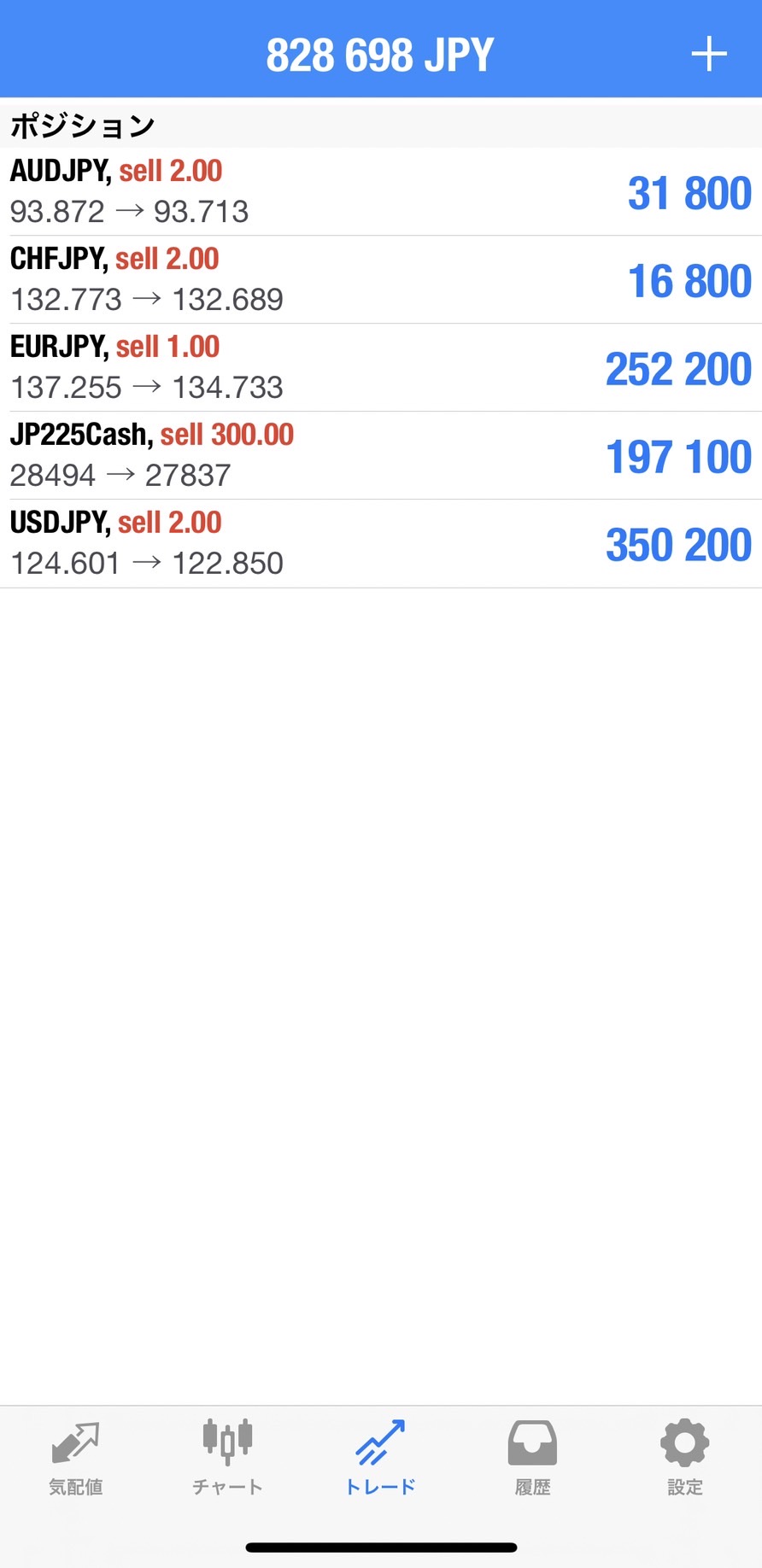Viewport: 762px width, 1568px height.
Task: View the JP225Cash sell 300.00 position
Action: (380, 455)
